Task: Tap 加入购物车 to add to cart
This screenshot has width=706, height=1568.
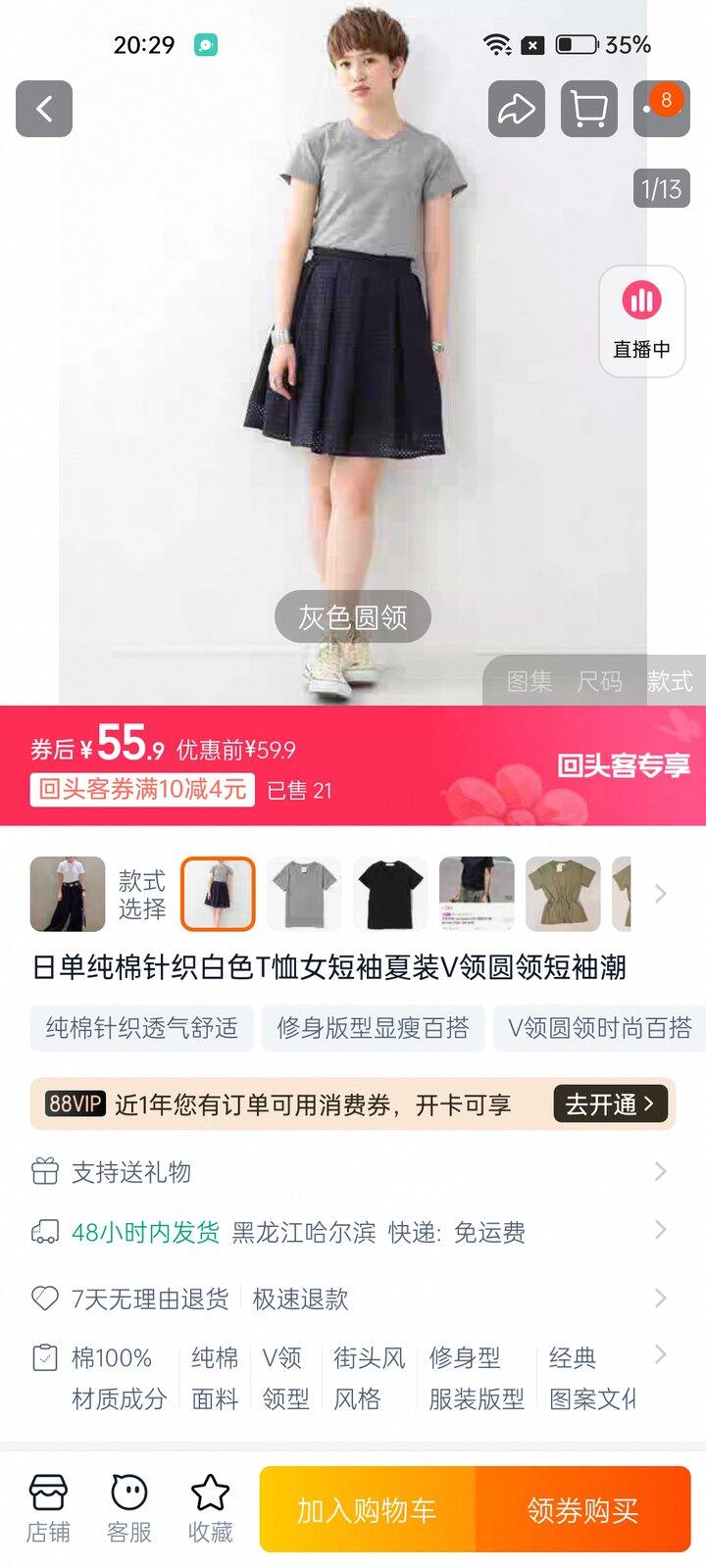Action: (368, 1510)
